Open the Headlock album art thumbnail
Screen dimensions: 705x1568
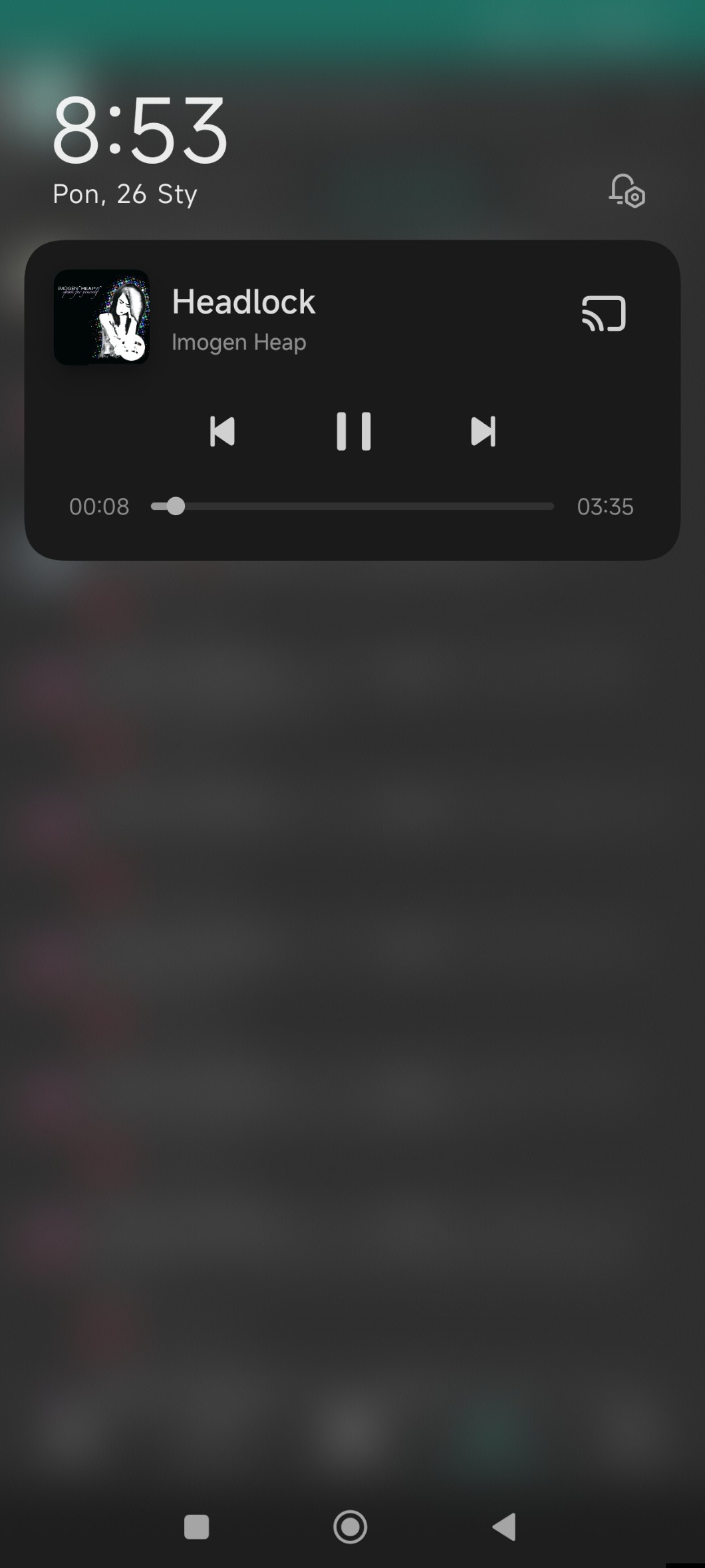pyautogui.click(x=102, y=317)
